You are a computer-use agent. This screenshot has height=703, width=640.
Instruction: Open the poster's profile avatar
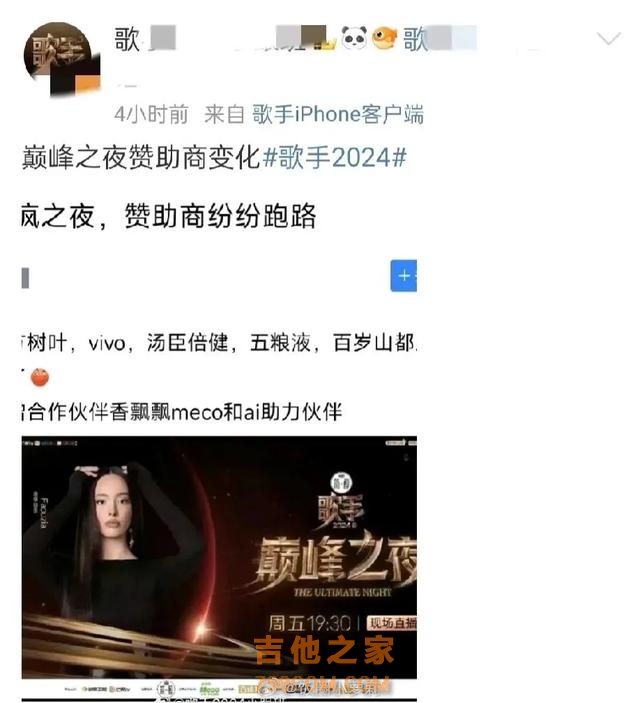point(61,64)
